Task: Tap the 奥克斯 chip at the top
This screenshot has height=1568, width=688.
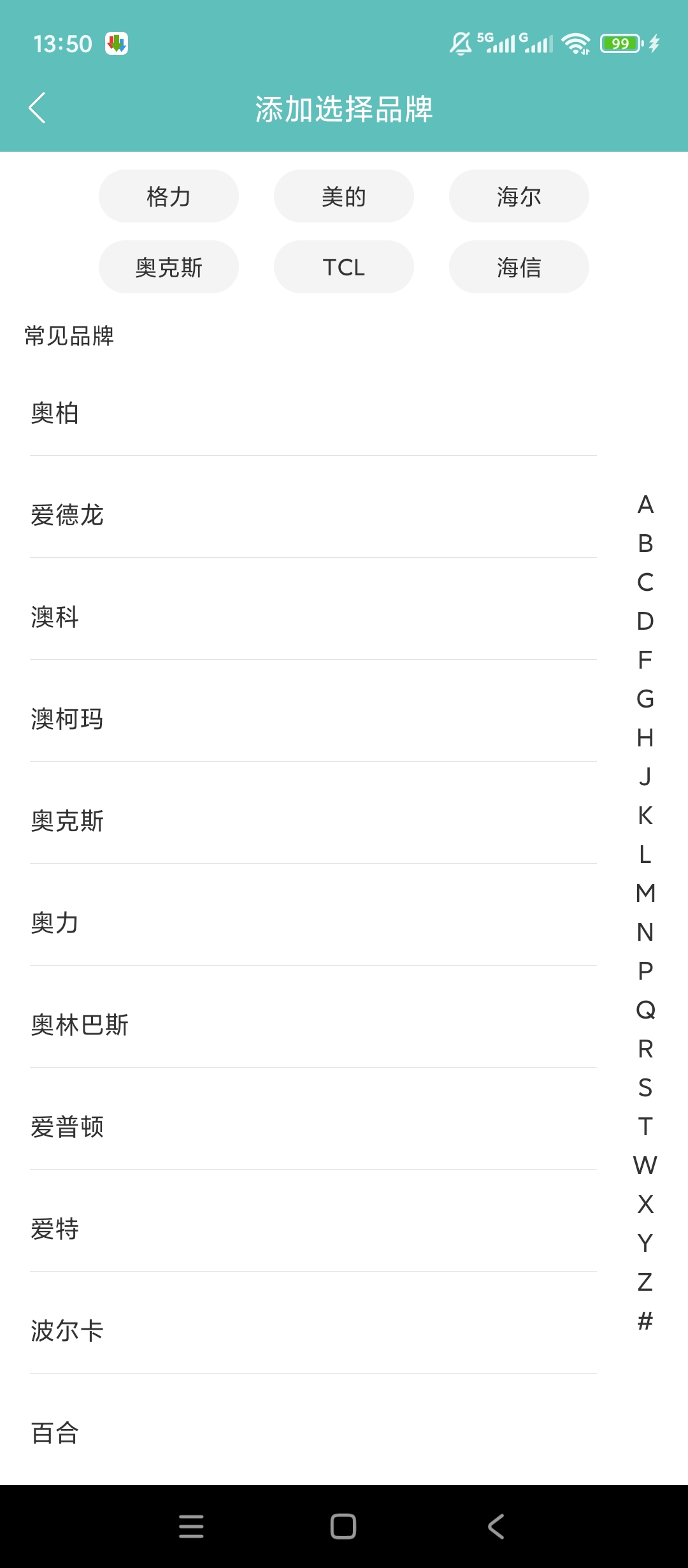Action: coord(169,267)
